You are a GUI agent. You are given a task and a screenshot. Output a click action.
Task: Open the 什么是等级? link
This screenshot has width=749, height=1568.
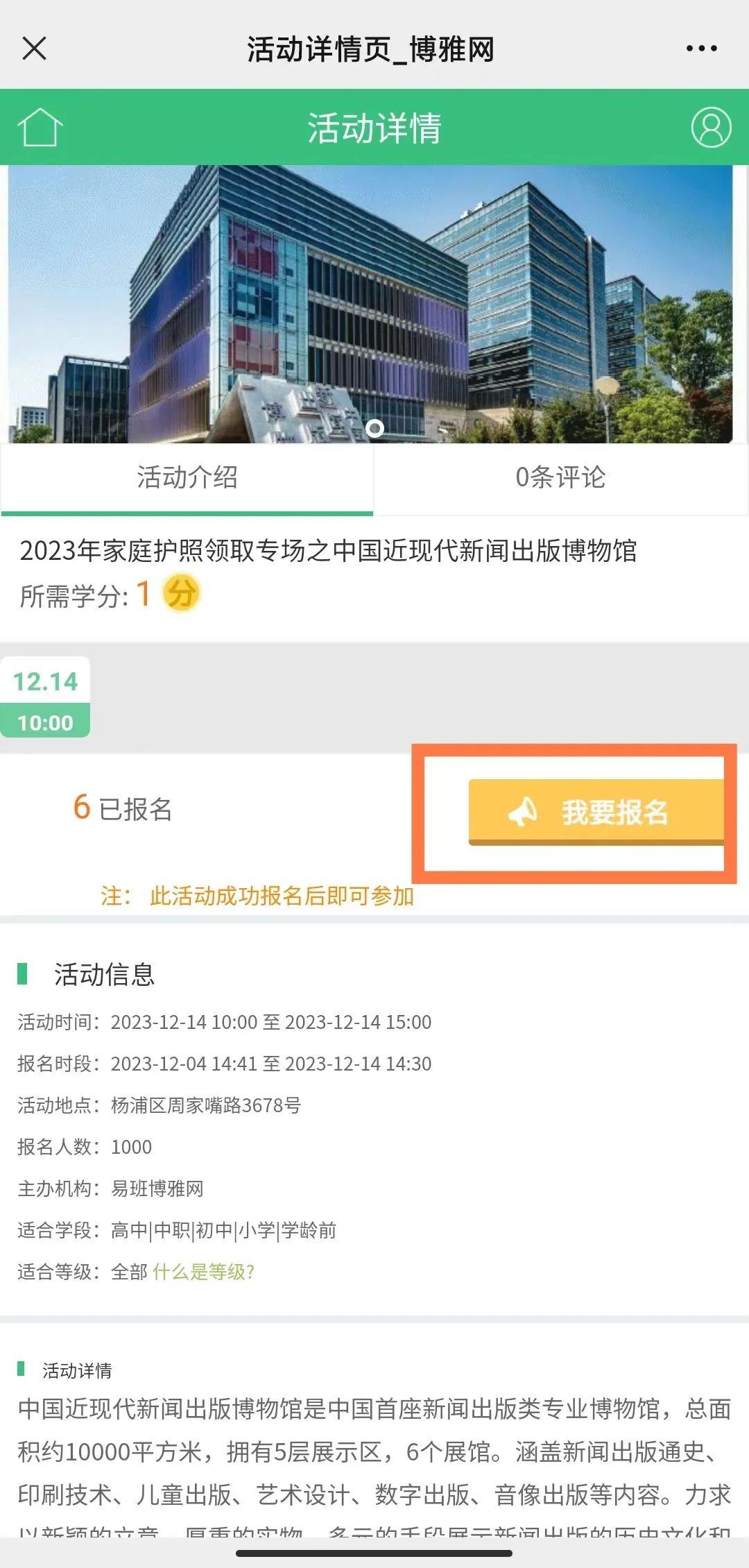203,1272
